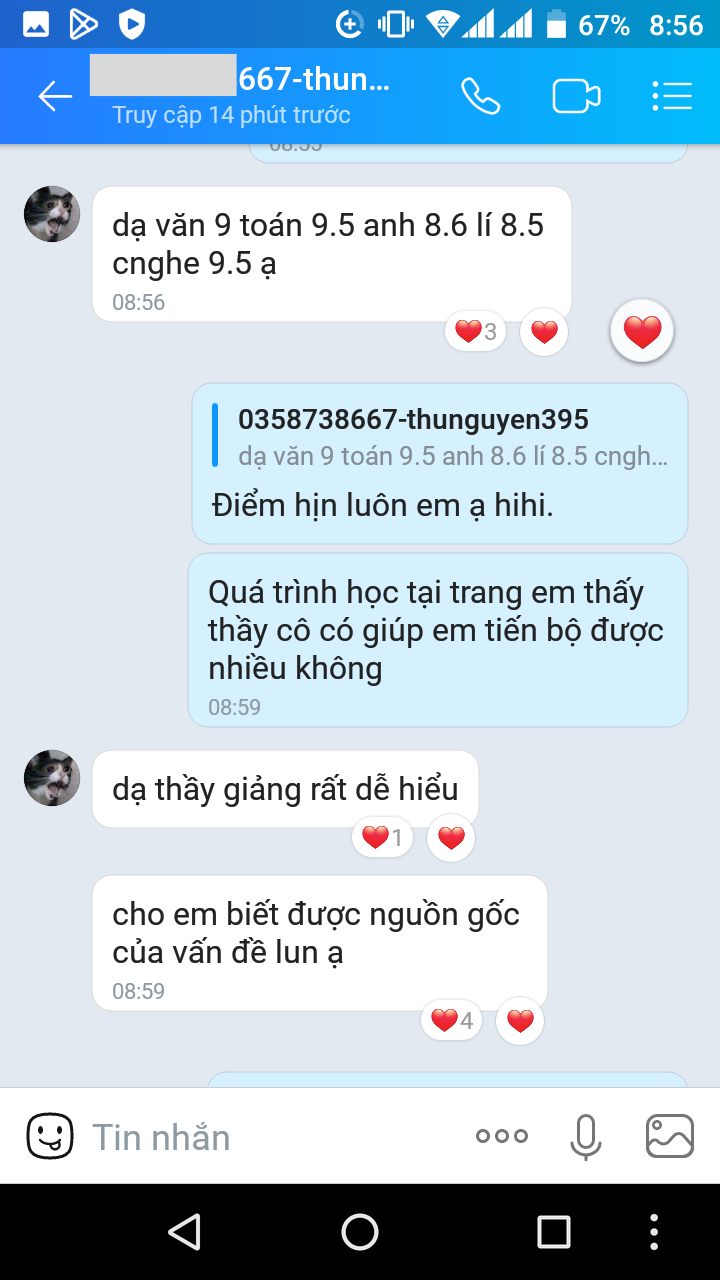Go to the Android home screen

point(360,1232)
